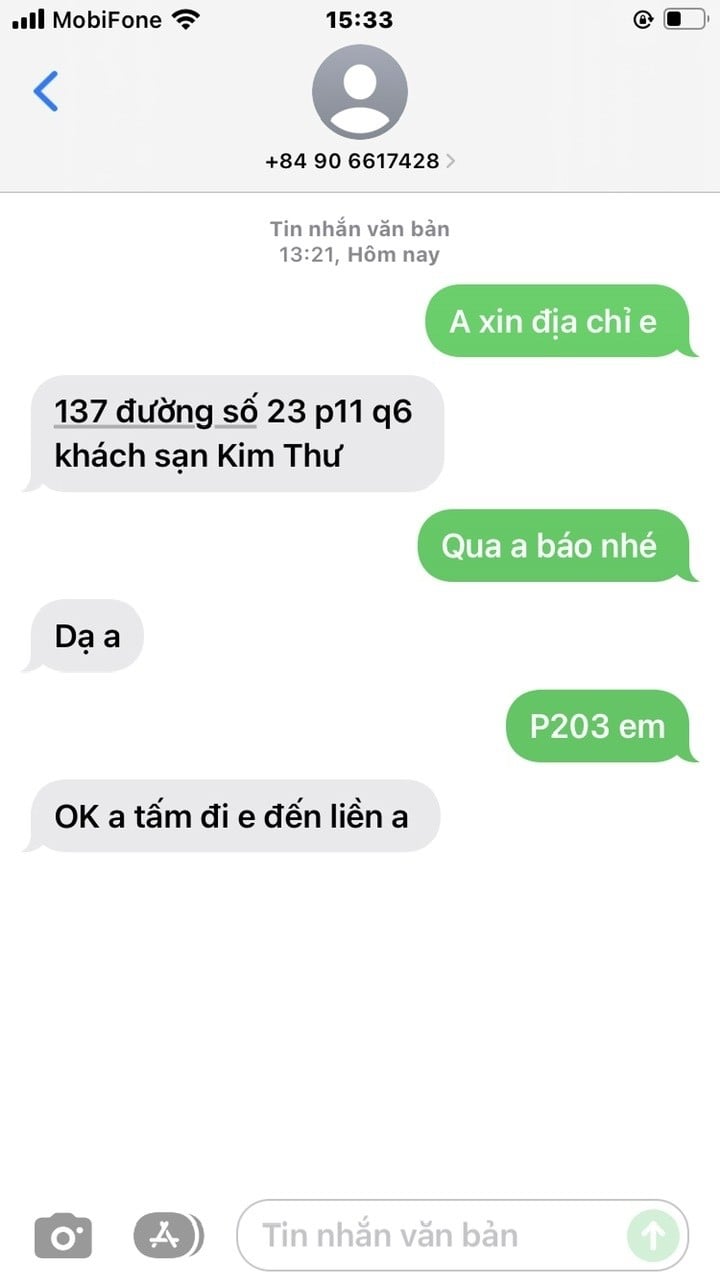Open the camera to attach a photo
Viewport: 720px width, 1280px height.
(x=63, y=1236)
